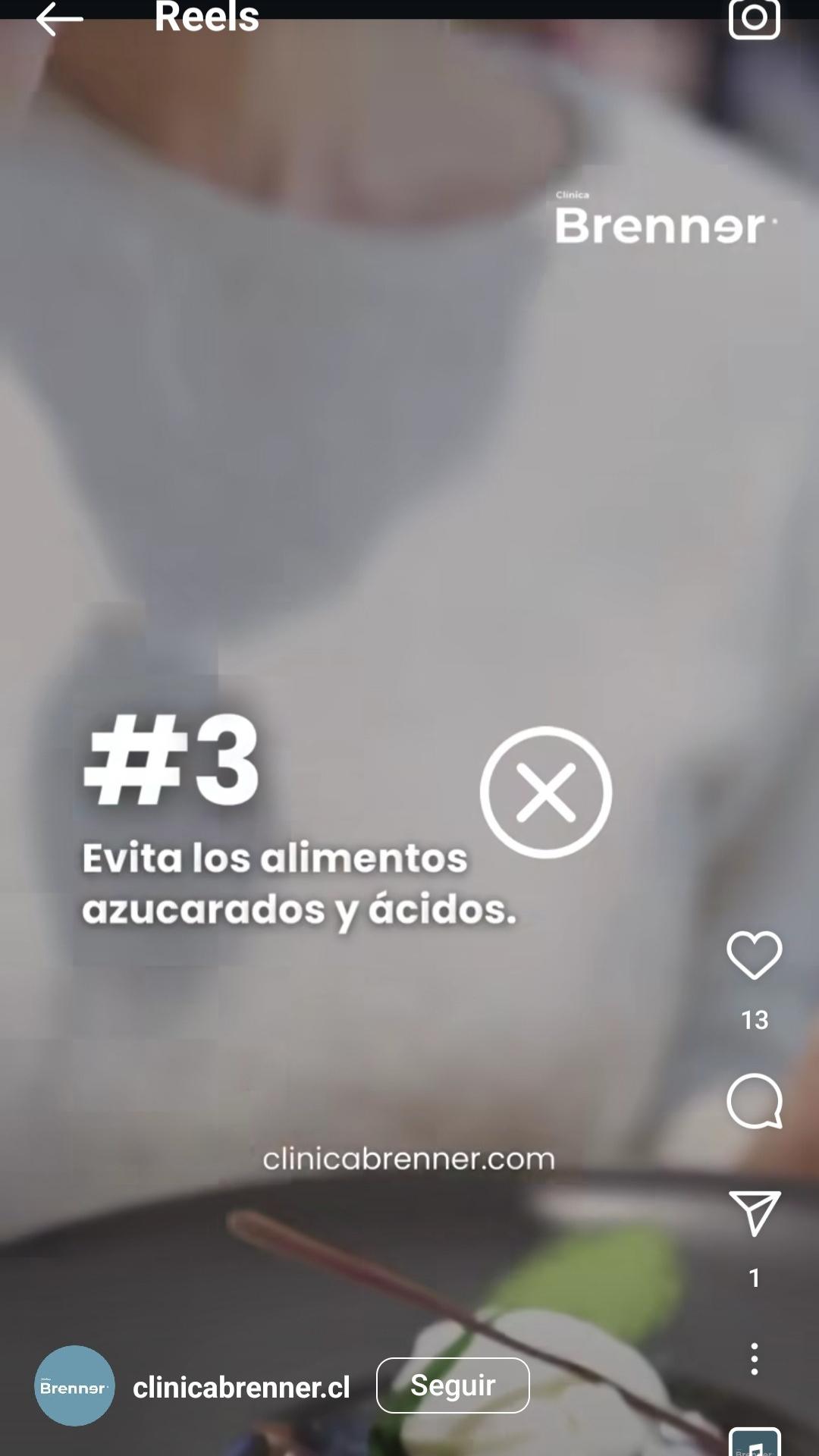
Task: Open the comments on this reel
Action: [754, 1101]
